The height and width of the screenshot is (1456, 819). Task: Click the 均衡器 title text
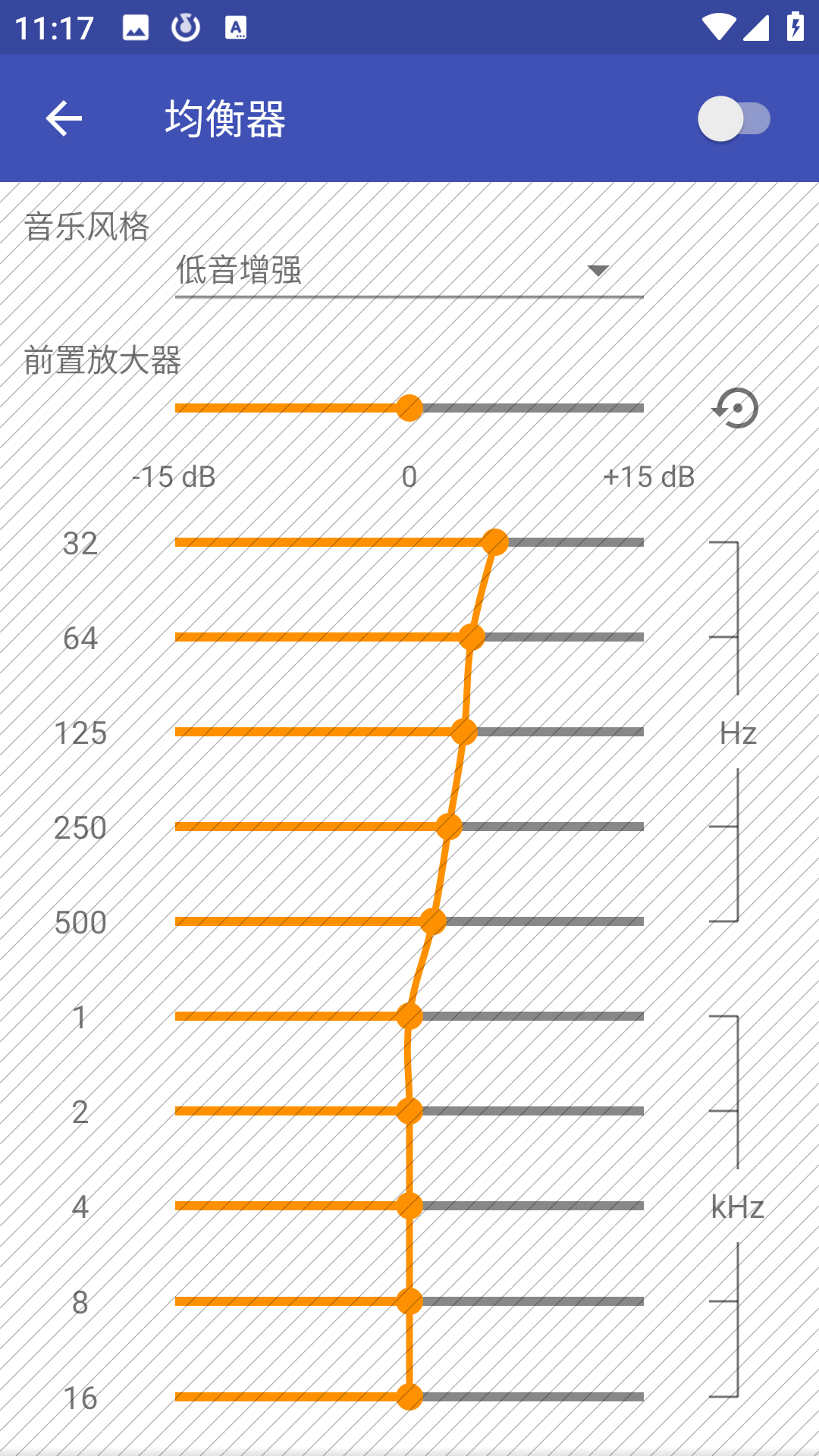click(224, 119)
